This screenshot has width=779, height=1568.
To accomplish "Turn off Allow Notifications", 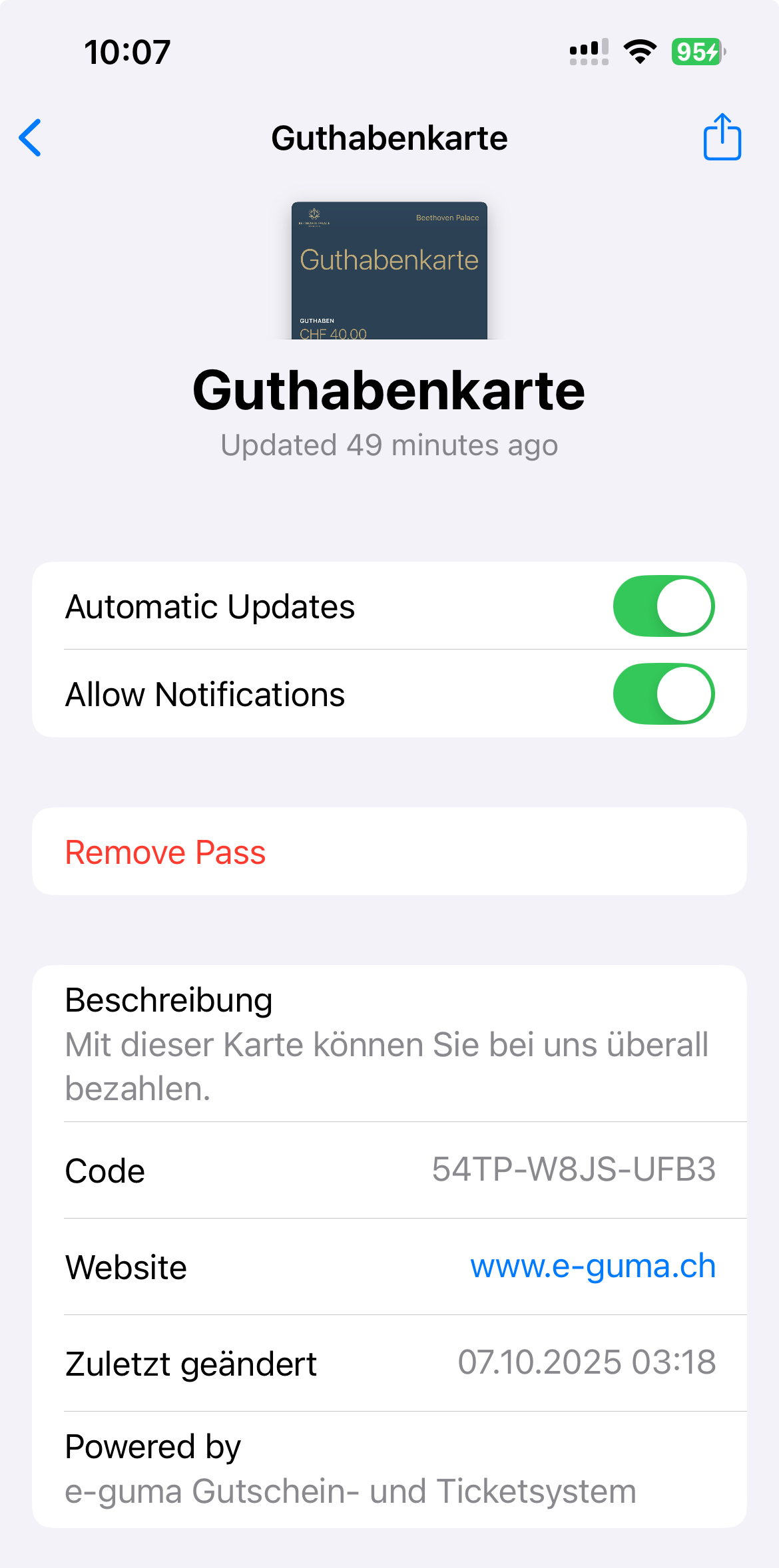I will [663, 693].
